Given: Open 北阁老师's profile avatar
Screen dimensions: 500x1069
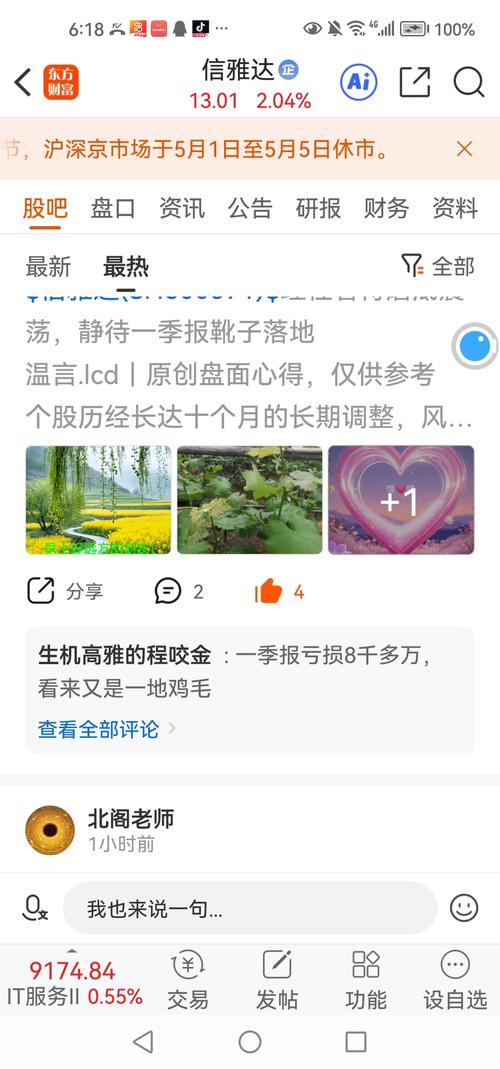Looking at the screenshot, I should pyautogui.click(x=50, y=830).
